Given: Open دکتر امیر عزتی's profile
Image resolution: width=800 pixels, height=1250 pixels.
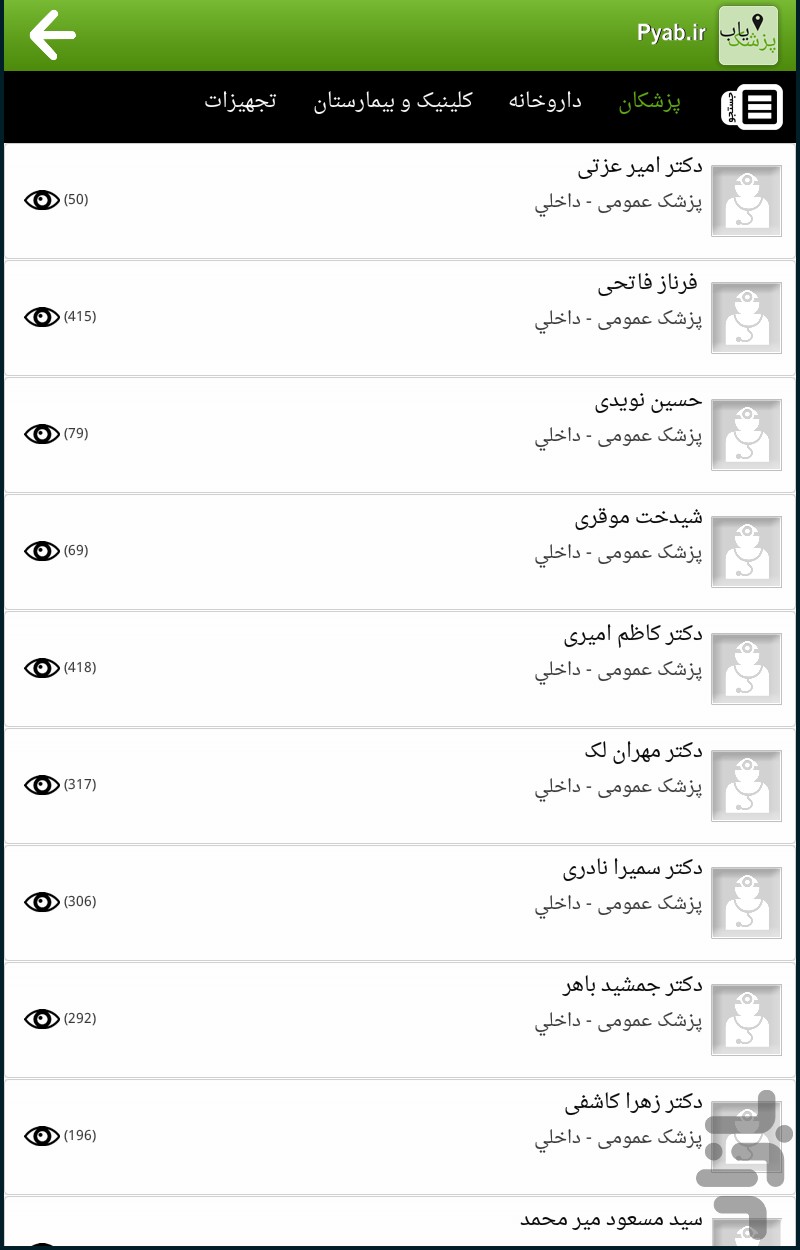Looking at the screenshot, I should click(640, 166).
